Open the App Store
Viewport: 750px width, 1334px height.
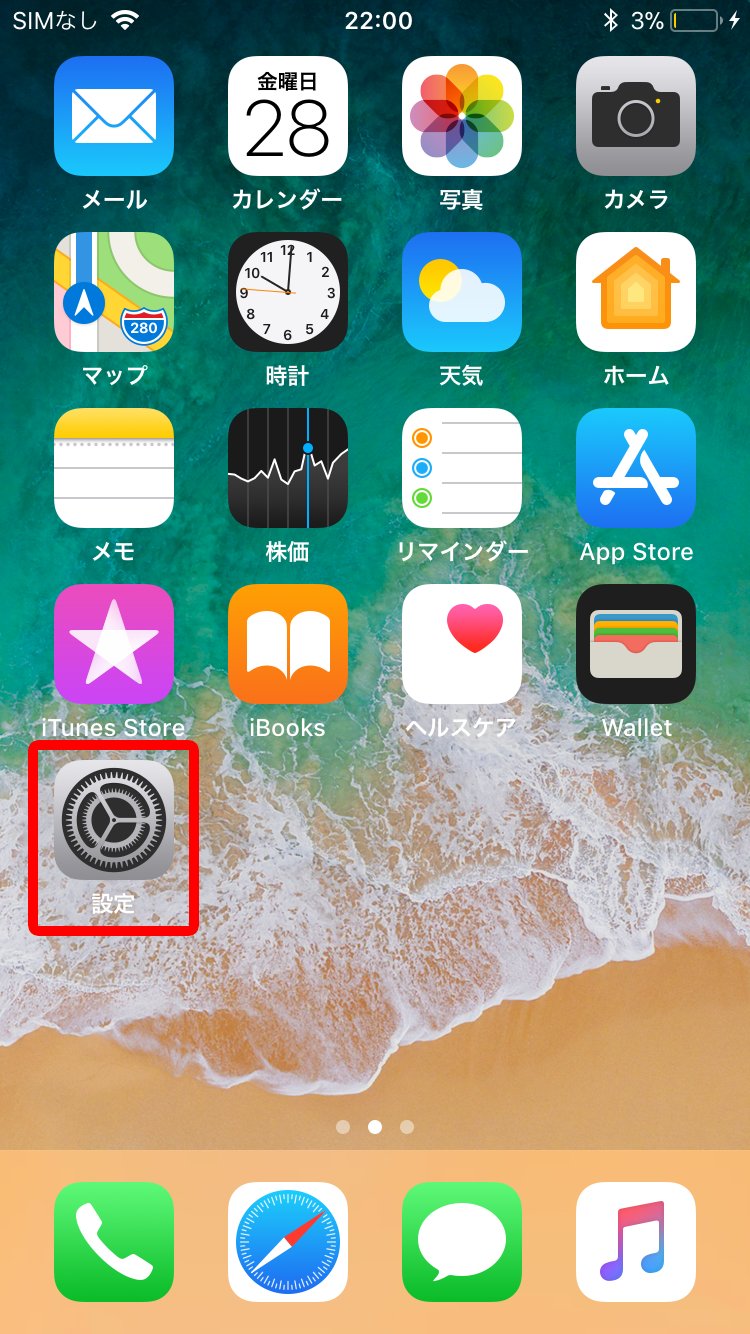pos(636,468)
